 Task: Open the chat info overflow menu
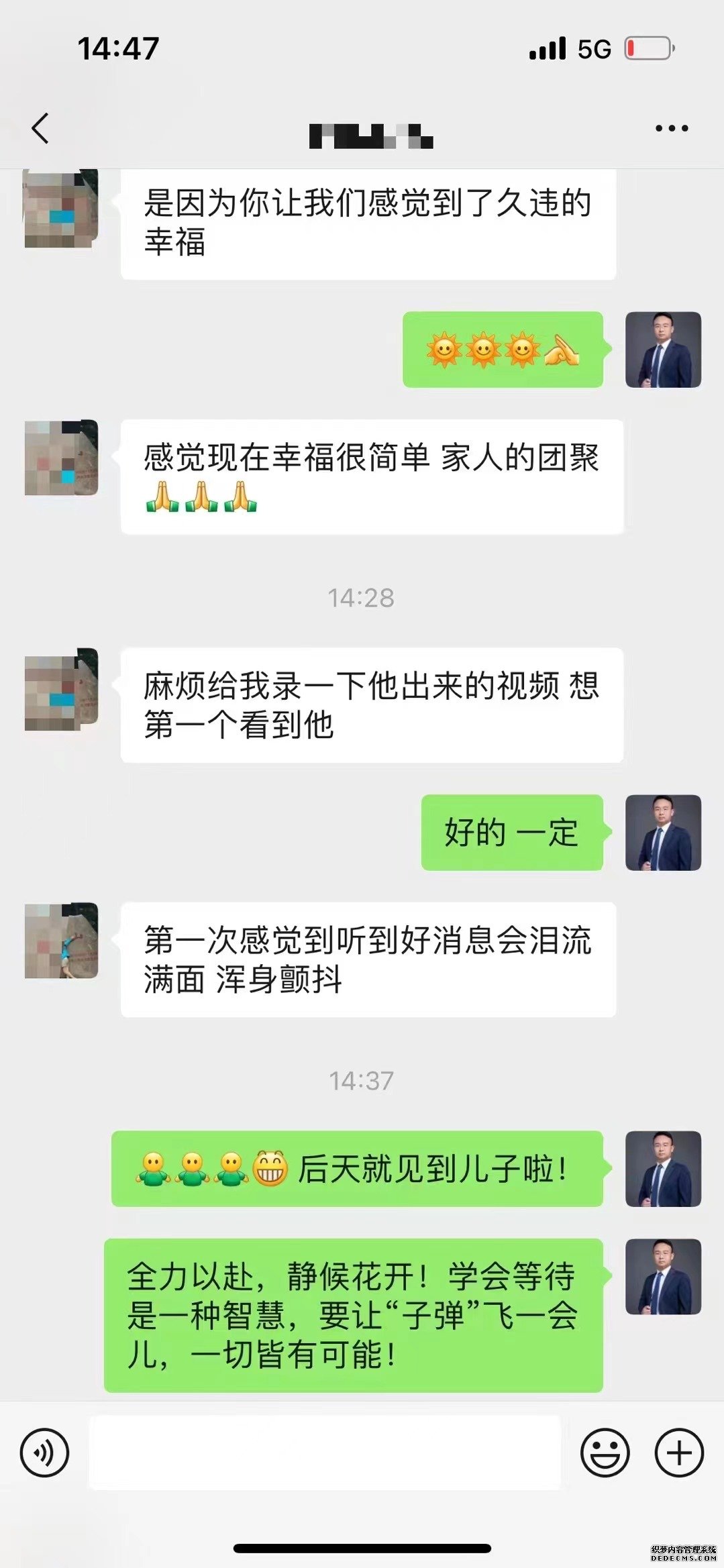tap(672, 128)
